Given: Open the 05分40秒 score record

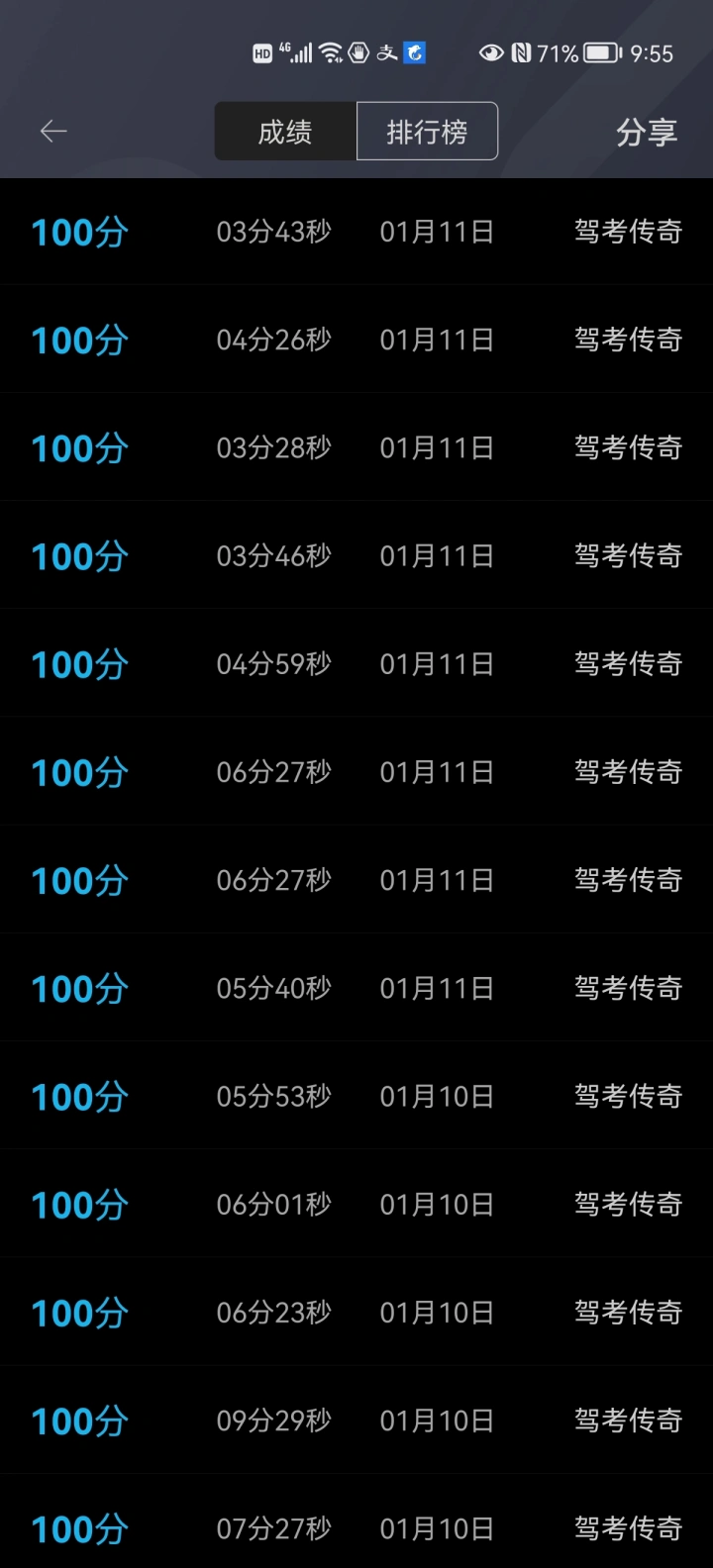Looking at the screenshot, I should coord(356,988).
